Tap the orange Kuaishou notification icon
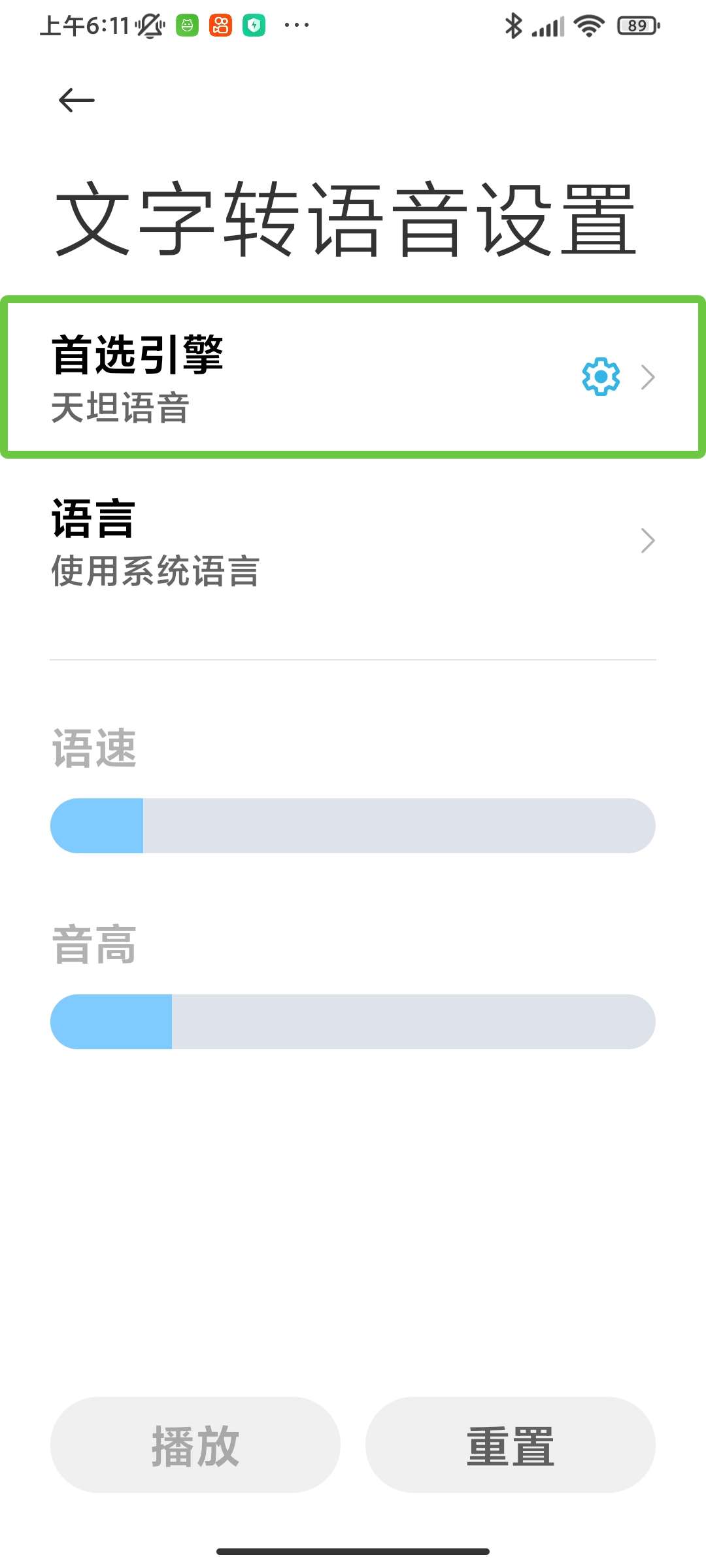Screen dimensions: 706x1568 (220, 25)
